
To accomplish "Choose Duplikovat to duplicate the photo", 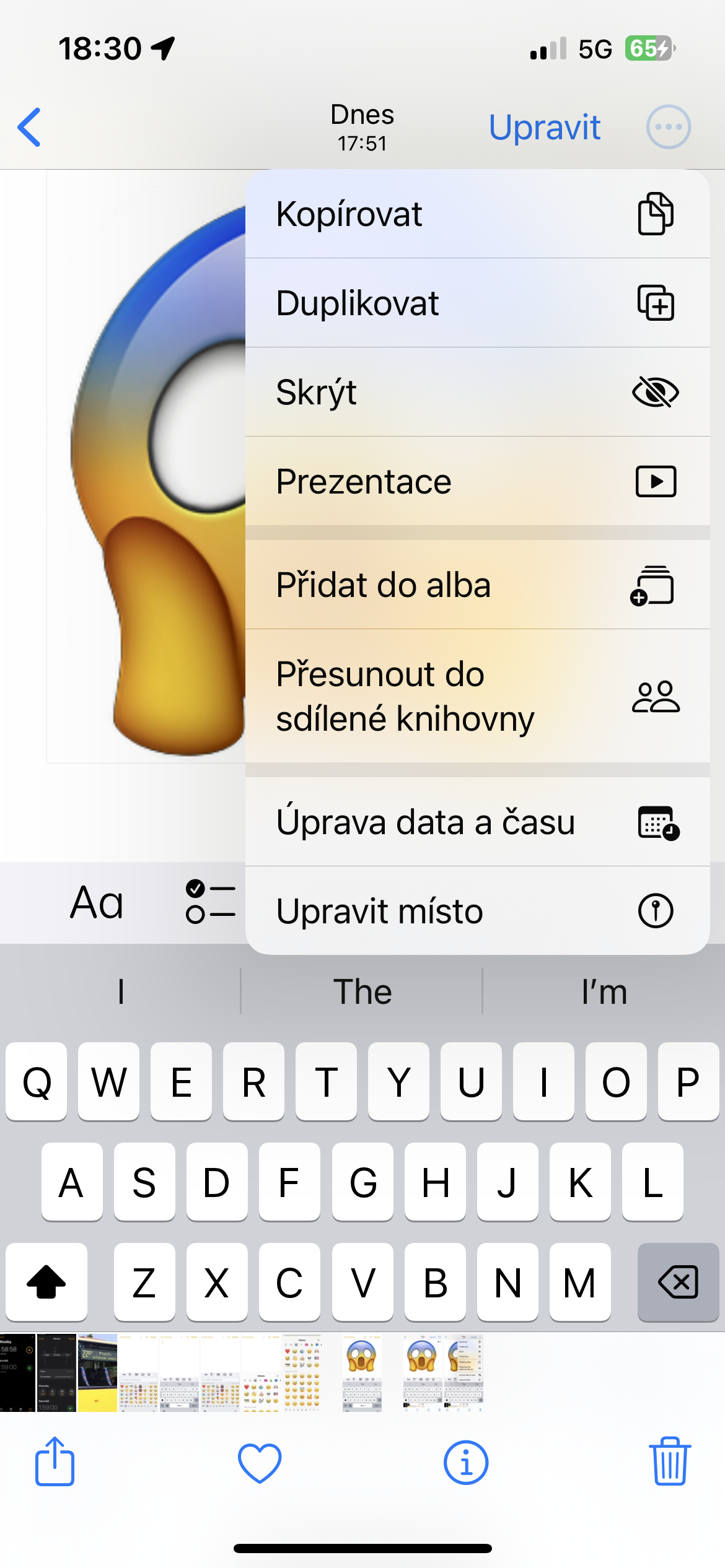I will click(477, 303).
